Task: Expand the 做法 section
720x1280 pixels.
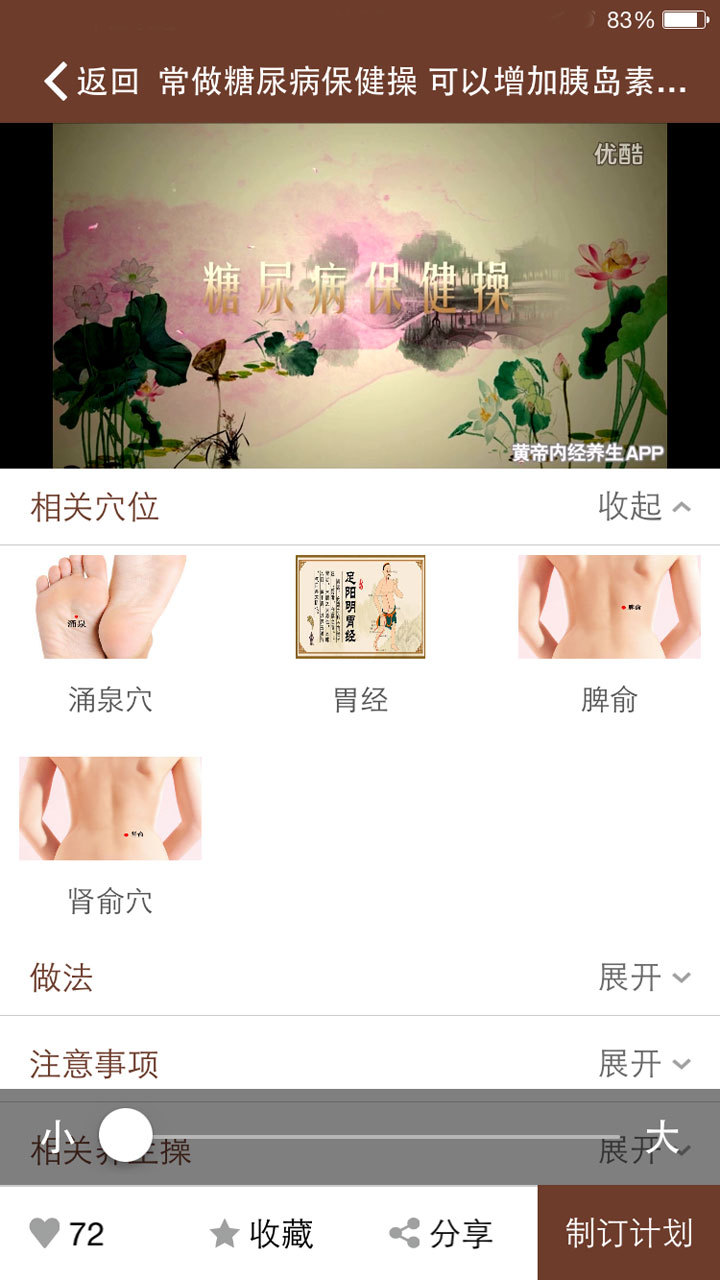Action: coord(644,977)
